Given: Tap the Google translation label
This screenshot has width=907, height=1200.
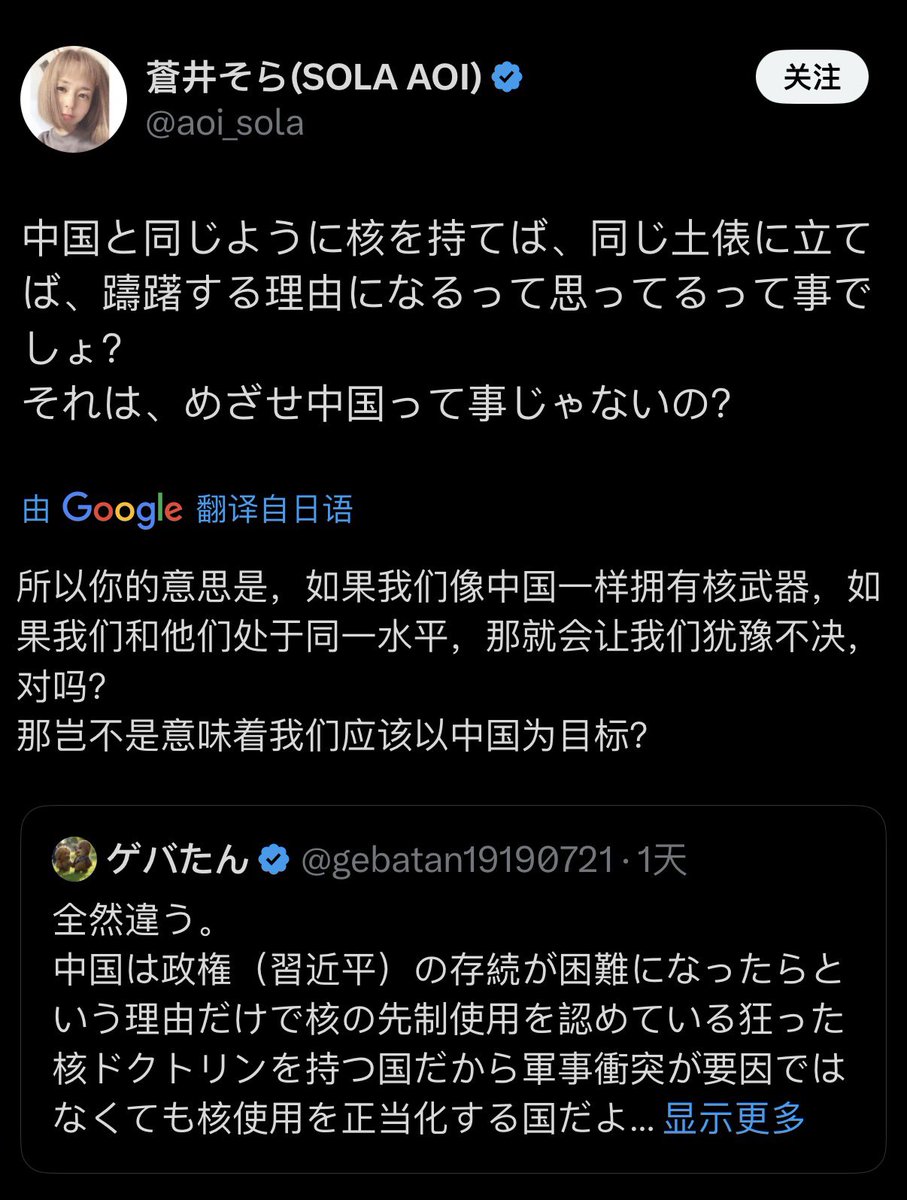Looking at the screenshot, I should pos(187,510).
